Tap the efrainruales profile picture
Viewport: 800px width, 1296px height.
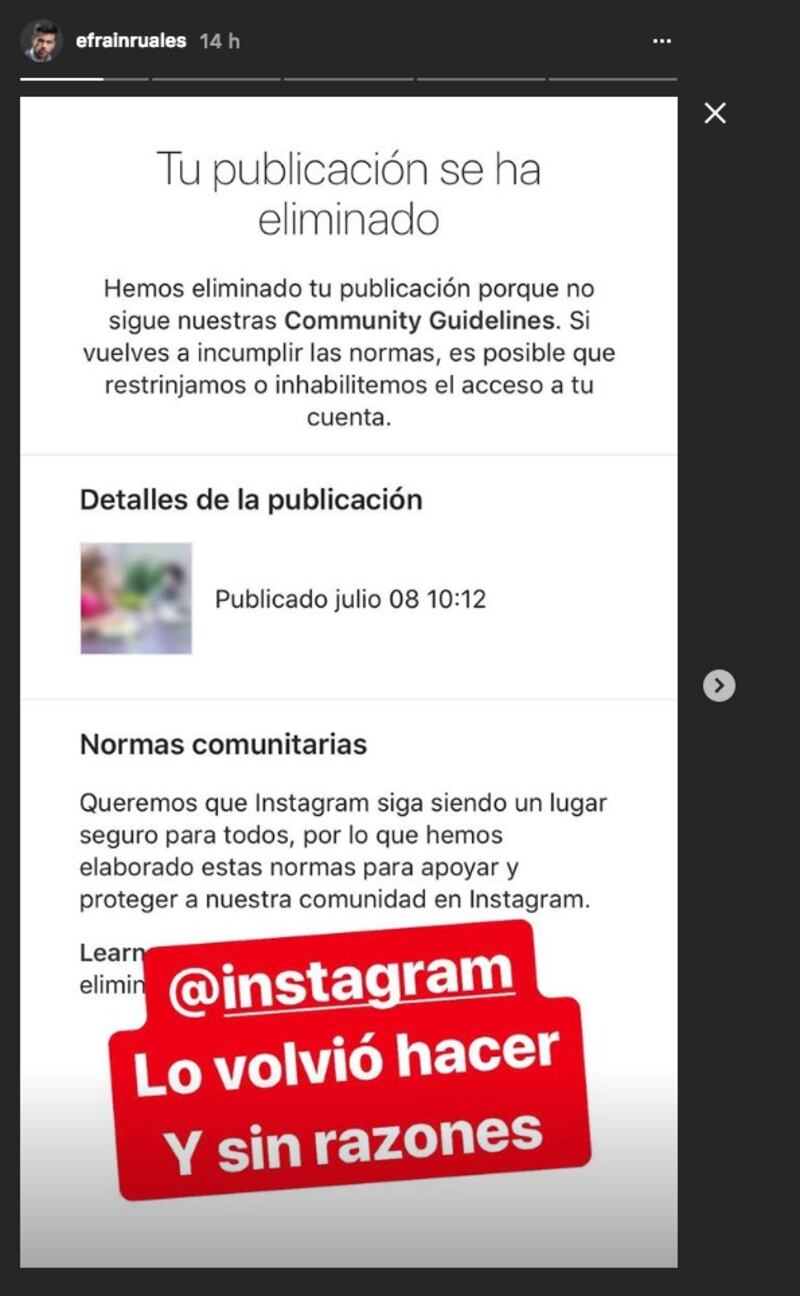coord(42,41)
